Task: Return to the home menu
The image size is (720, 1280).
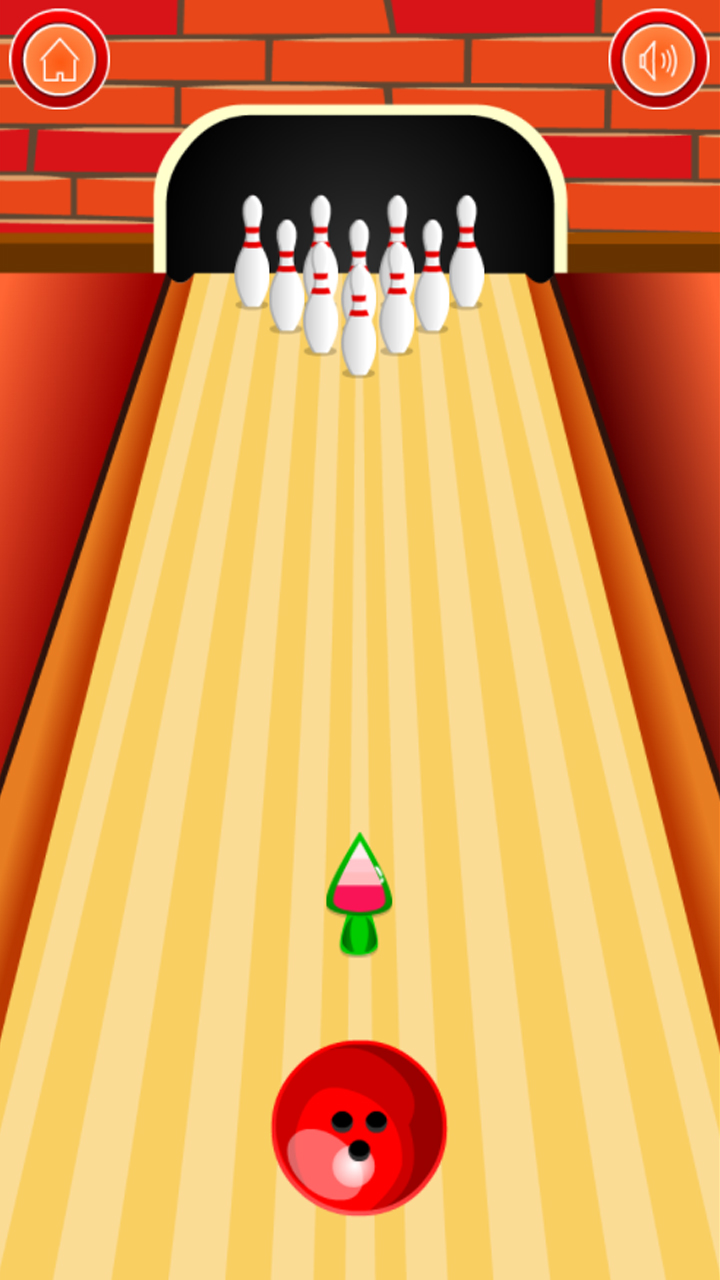Action: tap(59, 59)
